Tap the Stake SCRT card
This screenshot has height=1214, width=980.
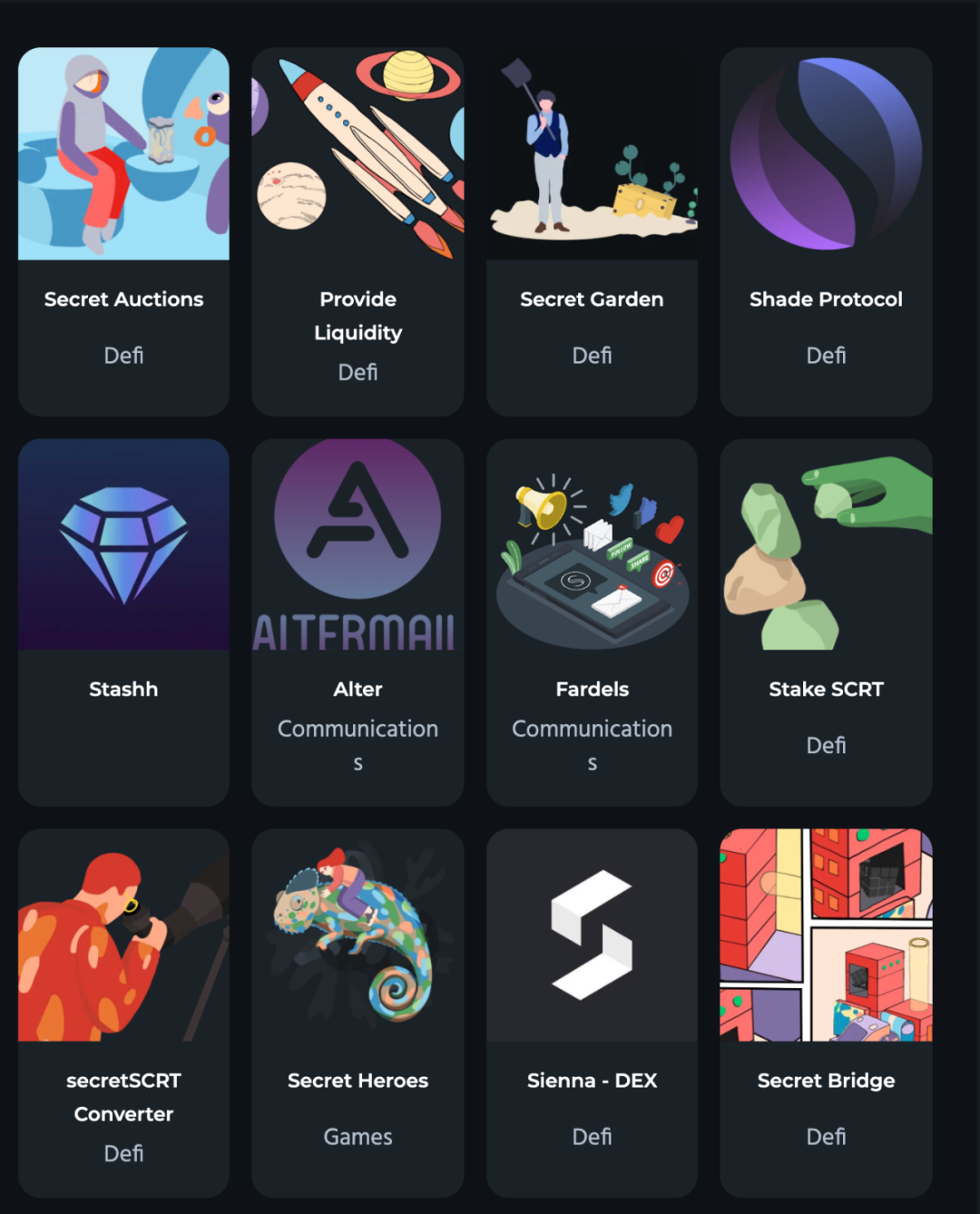pyautogui.click(x=826, y=622)
